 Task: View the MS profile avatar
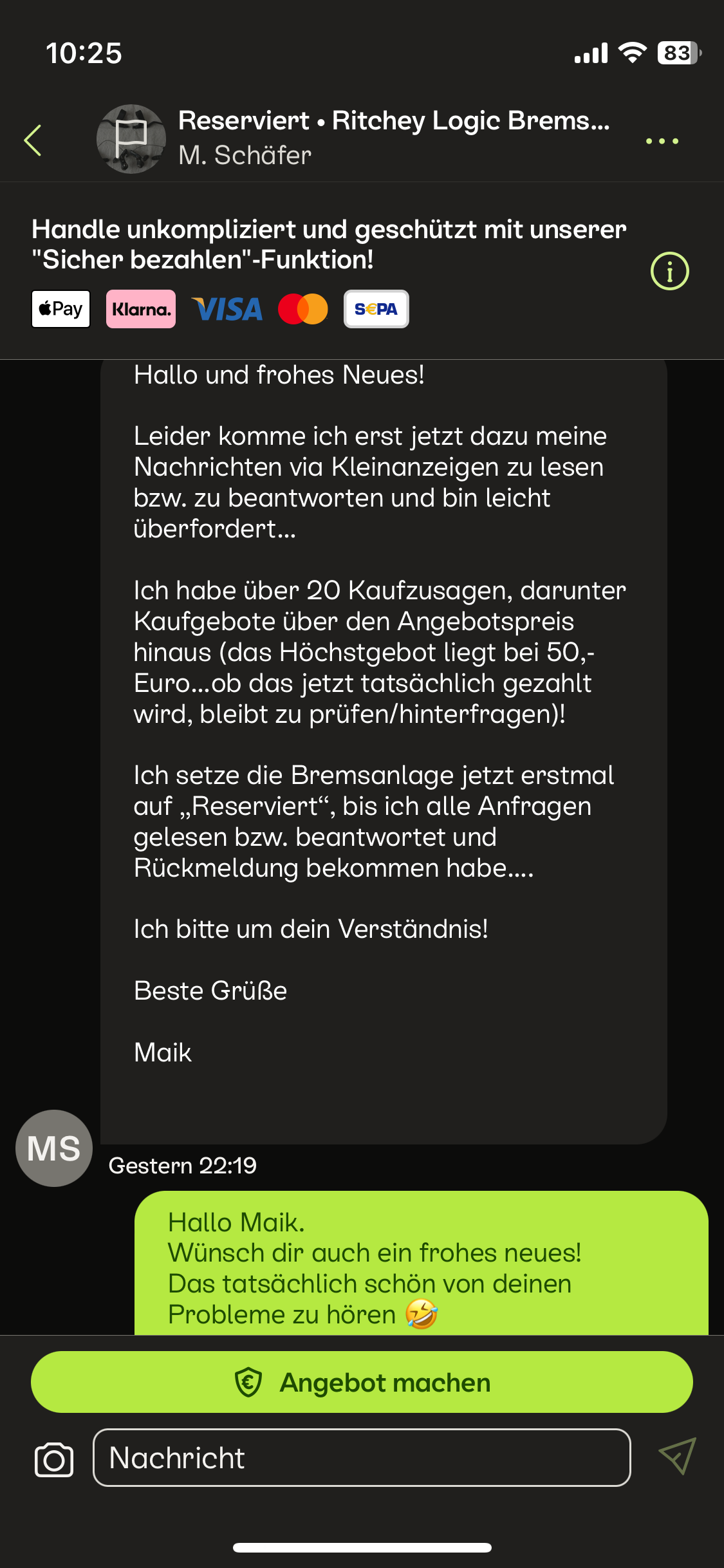(54, 1148)
